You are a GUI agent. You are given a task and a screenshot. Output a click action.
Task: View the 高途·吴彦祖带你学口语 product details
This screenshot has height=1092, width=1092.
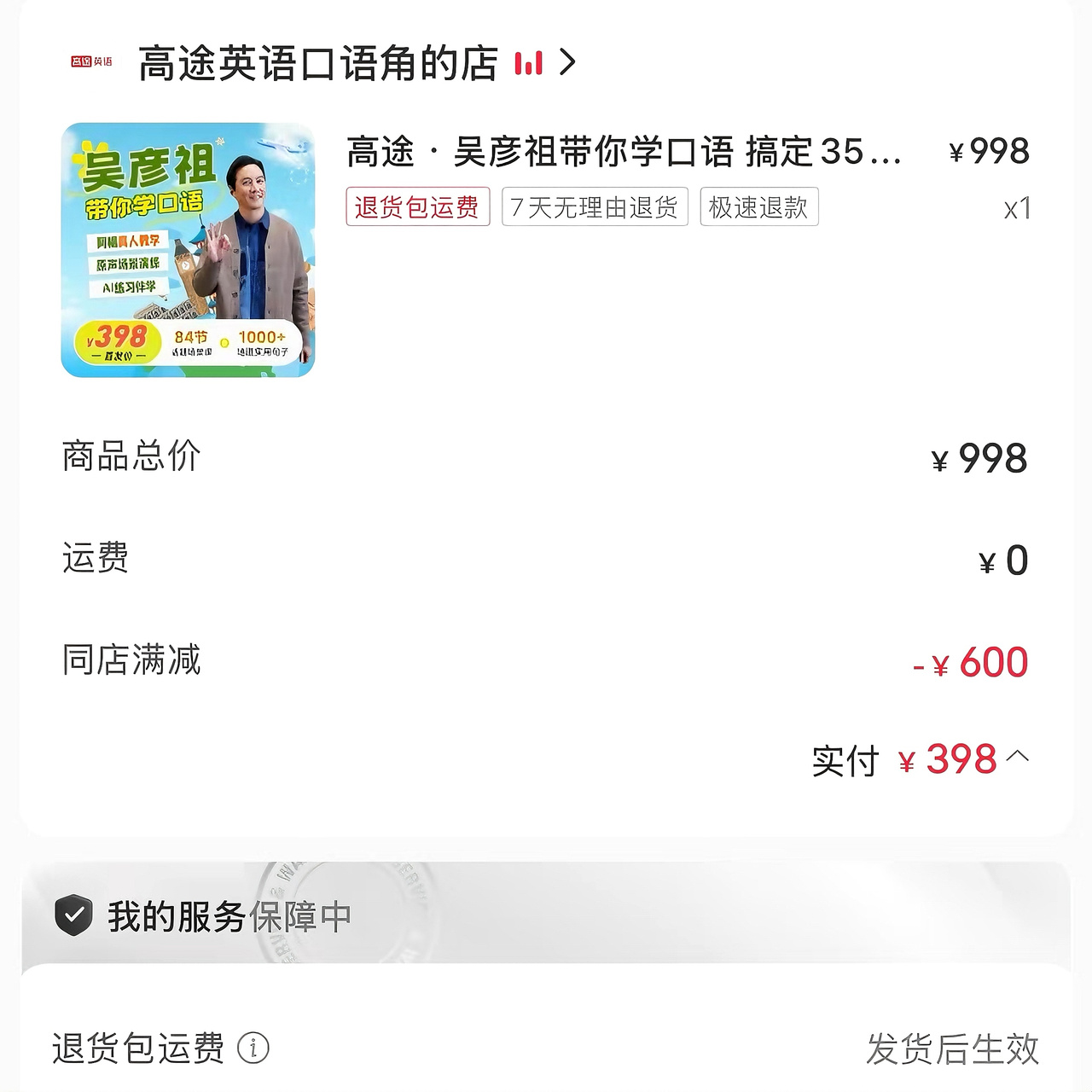tap(623, 153)
